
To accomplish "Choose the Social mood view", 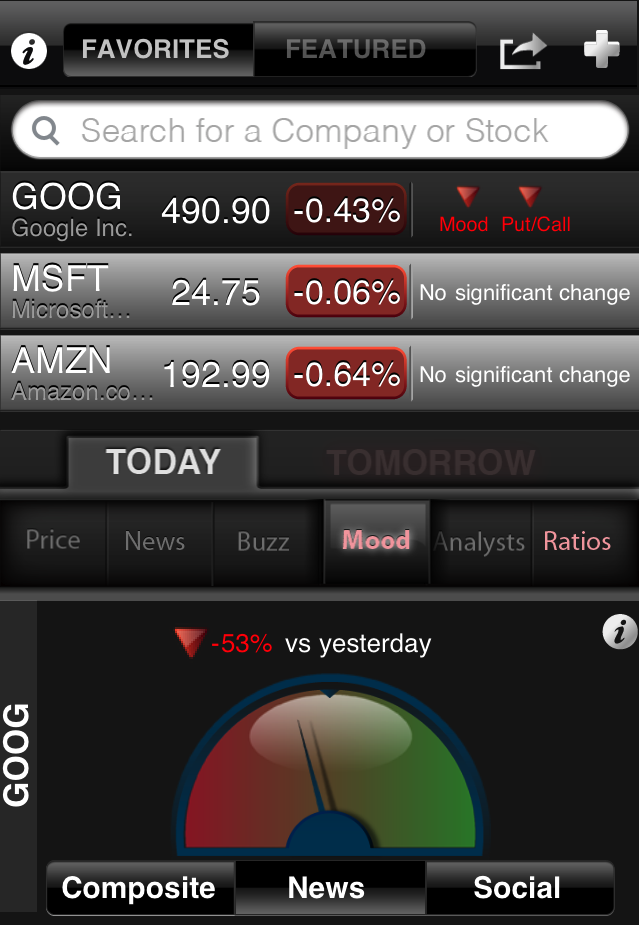I will pyautogui.click(x=518, y=888).
